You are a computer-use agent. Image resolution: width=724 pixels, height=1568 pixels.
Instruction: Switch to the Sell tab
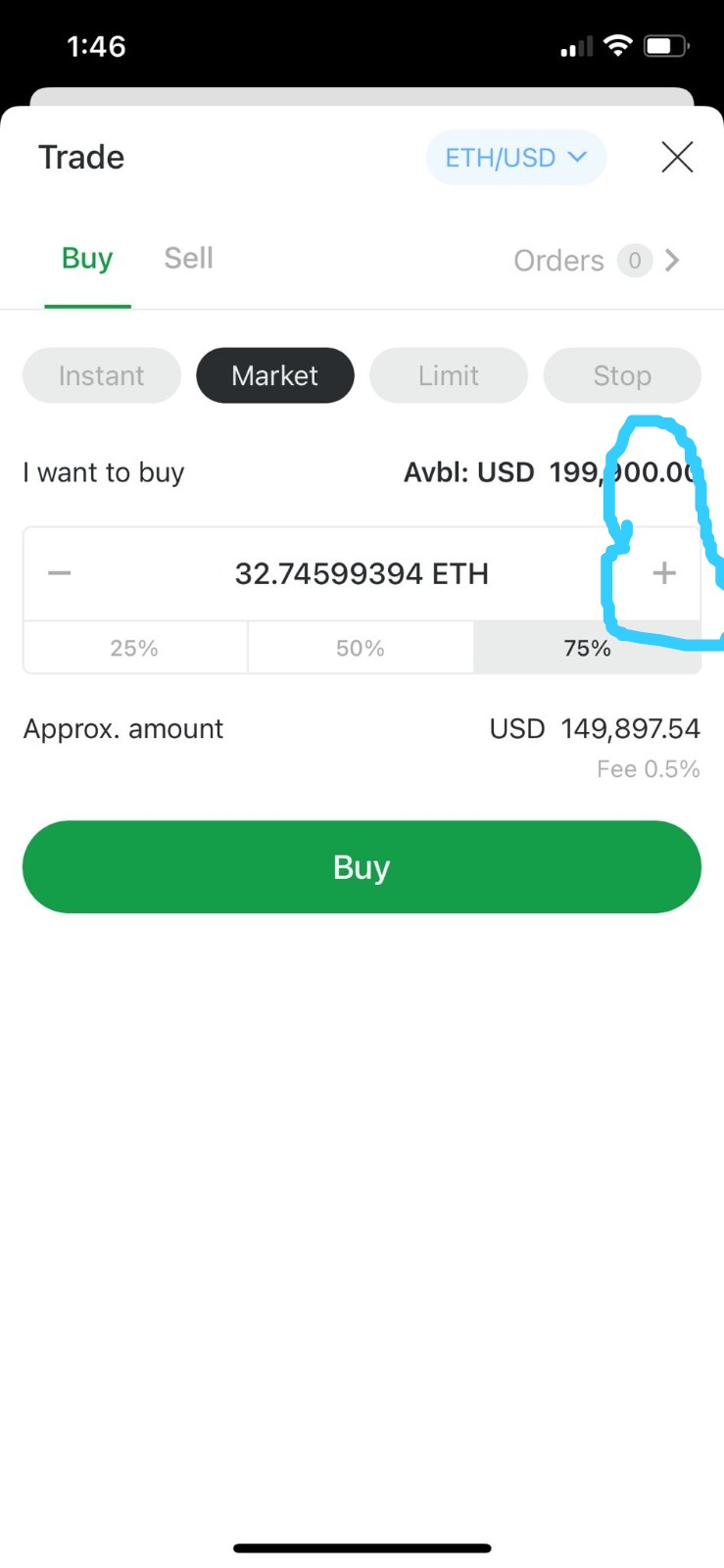click(x=188, y=258)
